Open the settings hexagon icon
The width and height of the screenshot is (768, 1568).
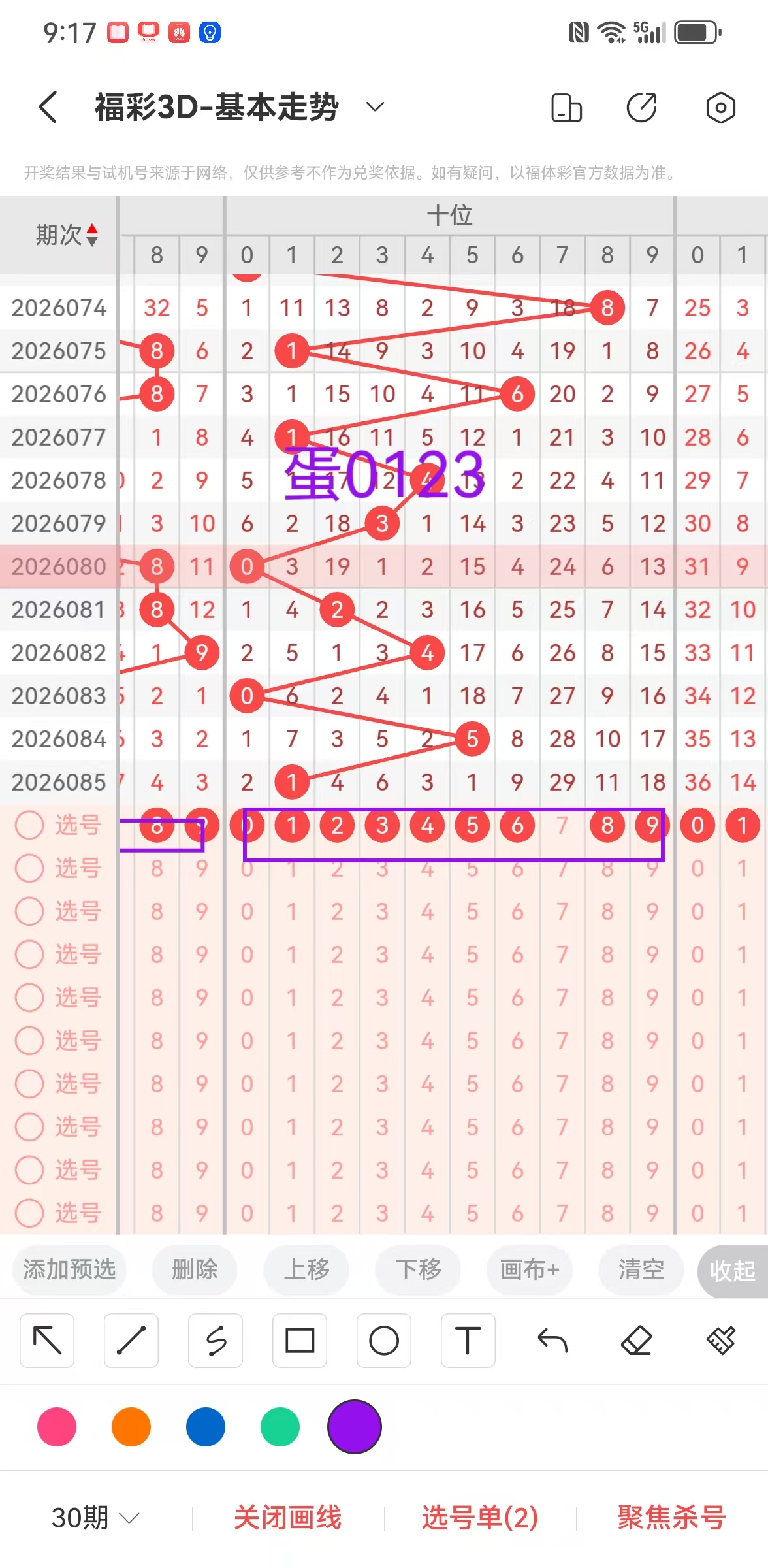[720, 108]
